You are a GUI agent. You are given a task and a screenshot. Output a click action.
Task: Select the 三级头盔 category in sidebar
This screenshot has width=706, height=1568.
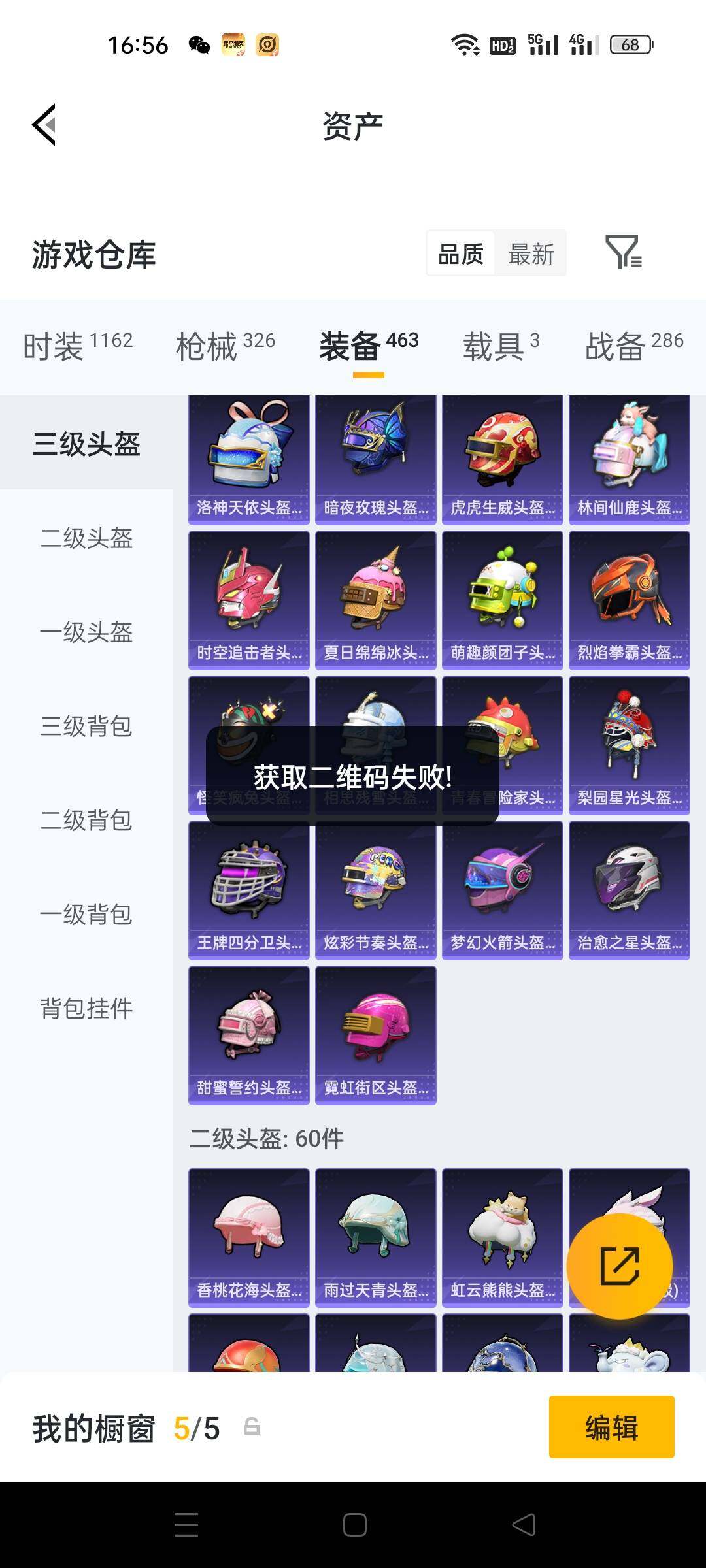tap(87, 443)
